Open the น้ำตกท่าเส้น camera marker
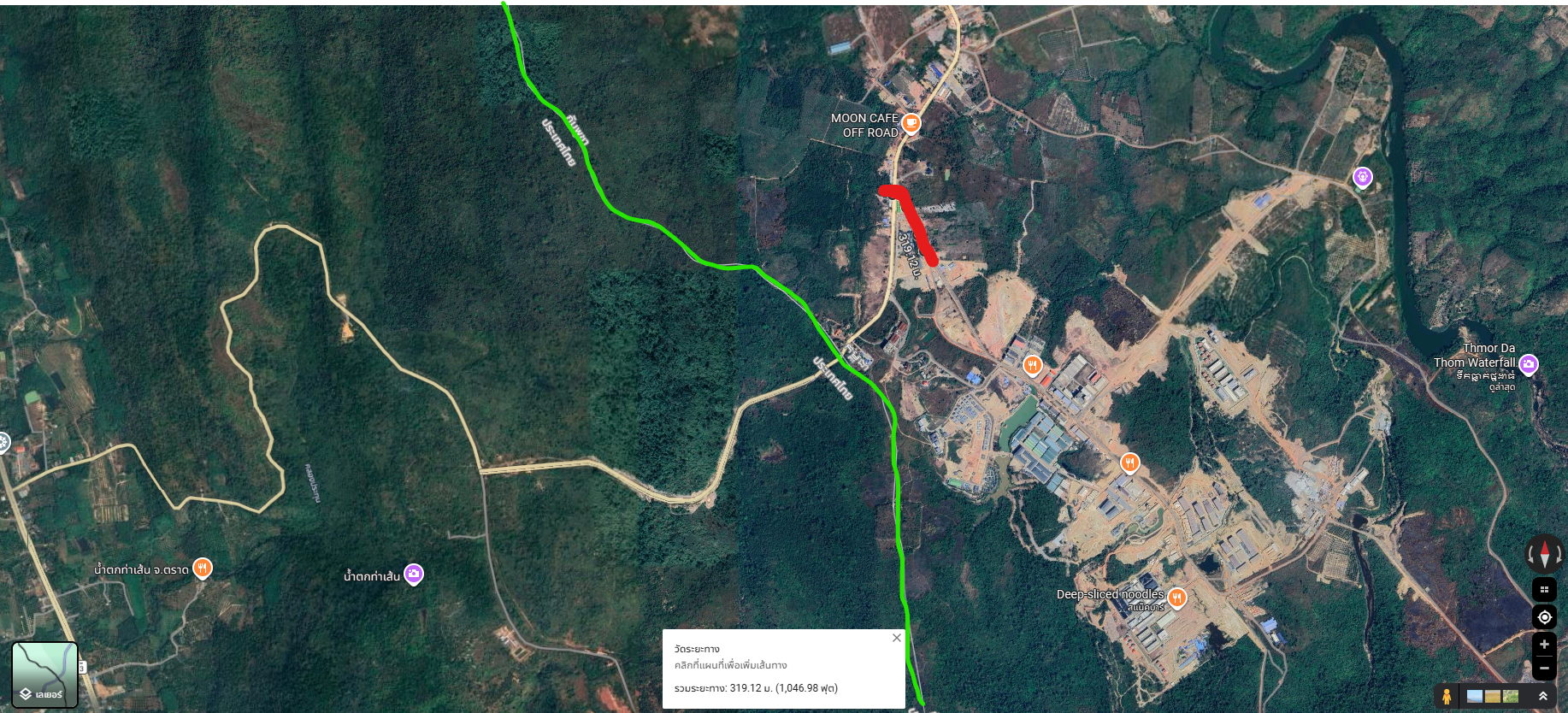 (414, 574)
